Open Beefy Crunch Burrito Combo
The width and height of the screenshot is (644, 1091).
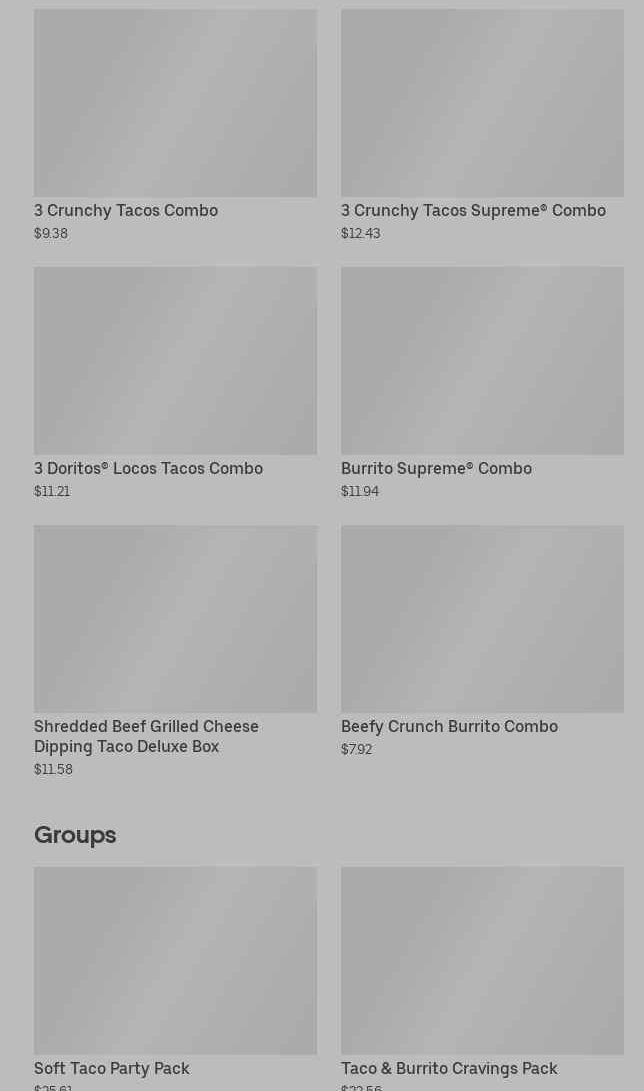tap(482, 641)
